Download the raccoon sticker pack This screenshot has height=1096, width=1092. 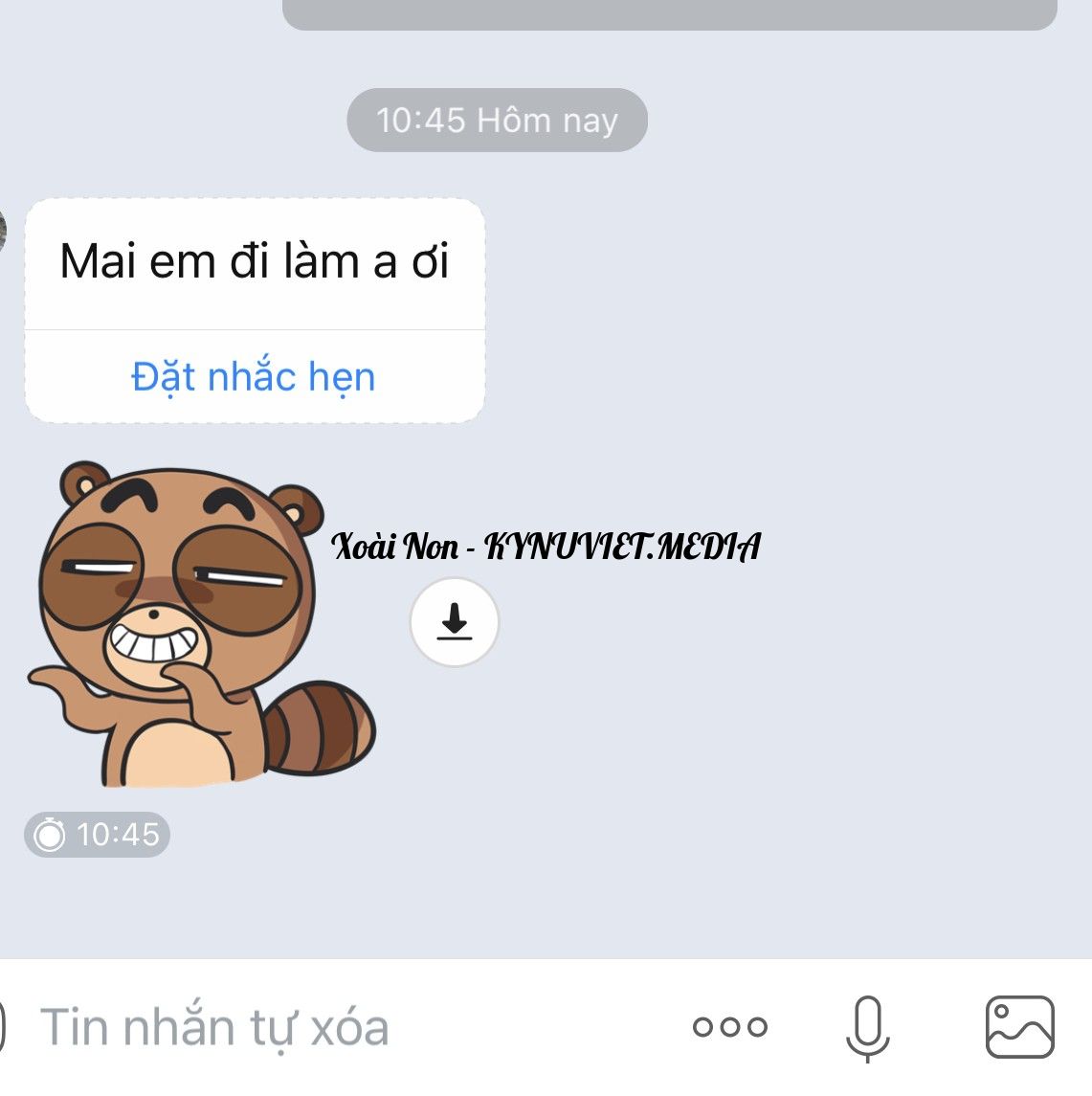click(454, 622)
